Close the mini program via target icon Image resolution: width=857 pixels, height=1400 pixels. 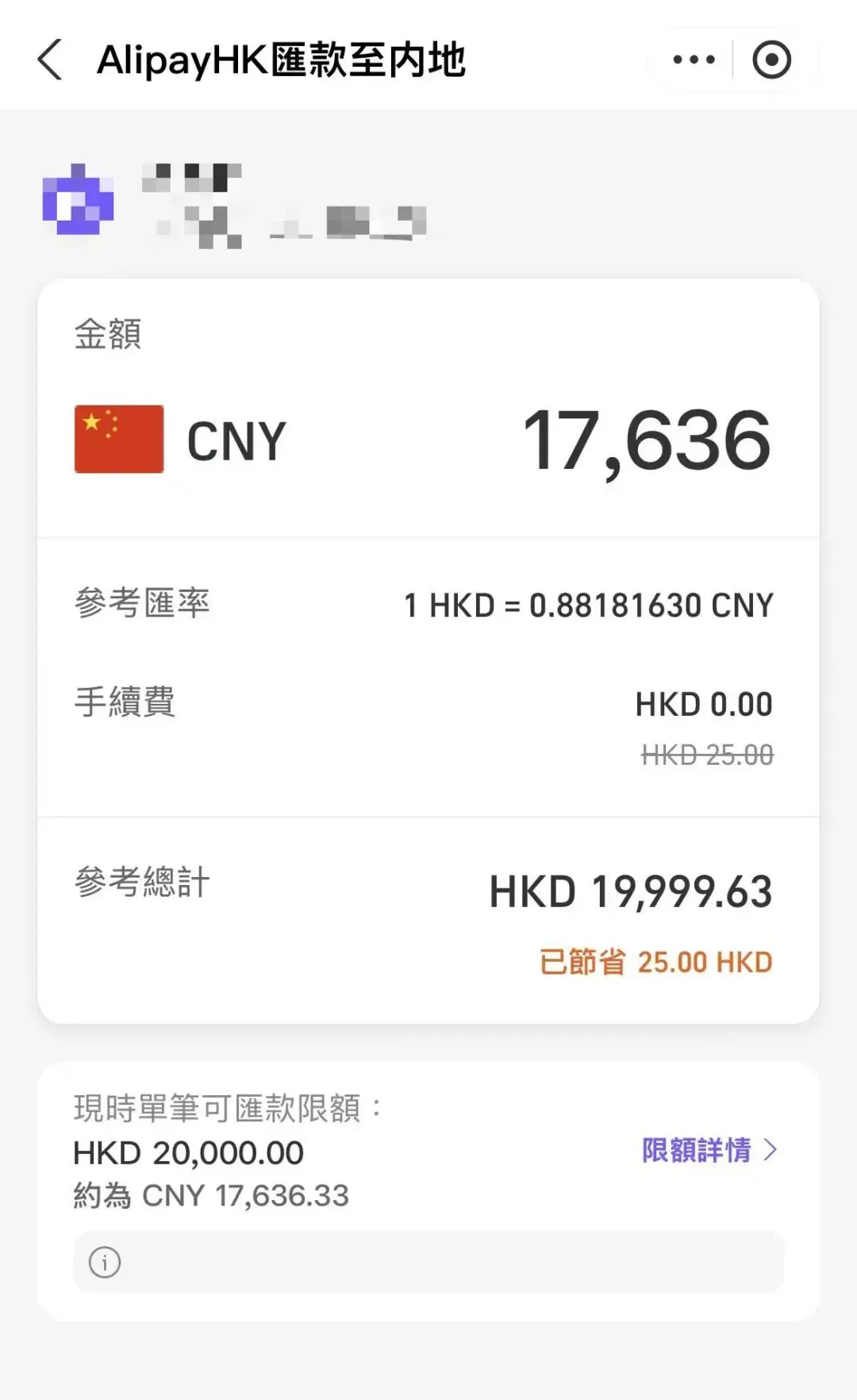coord(771,60)
